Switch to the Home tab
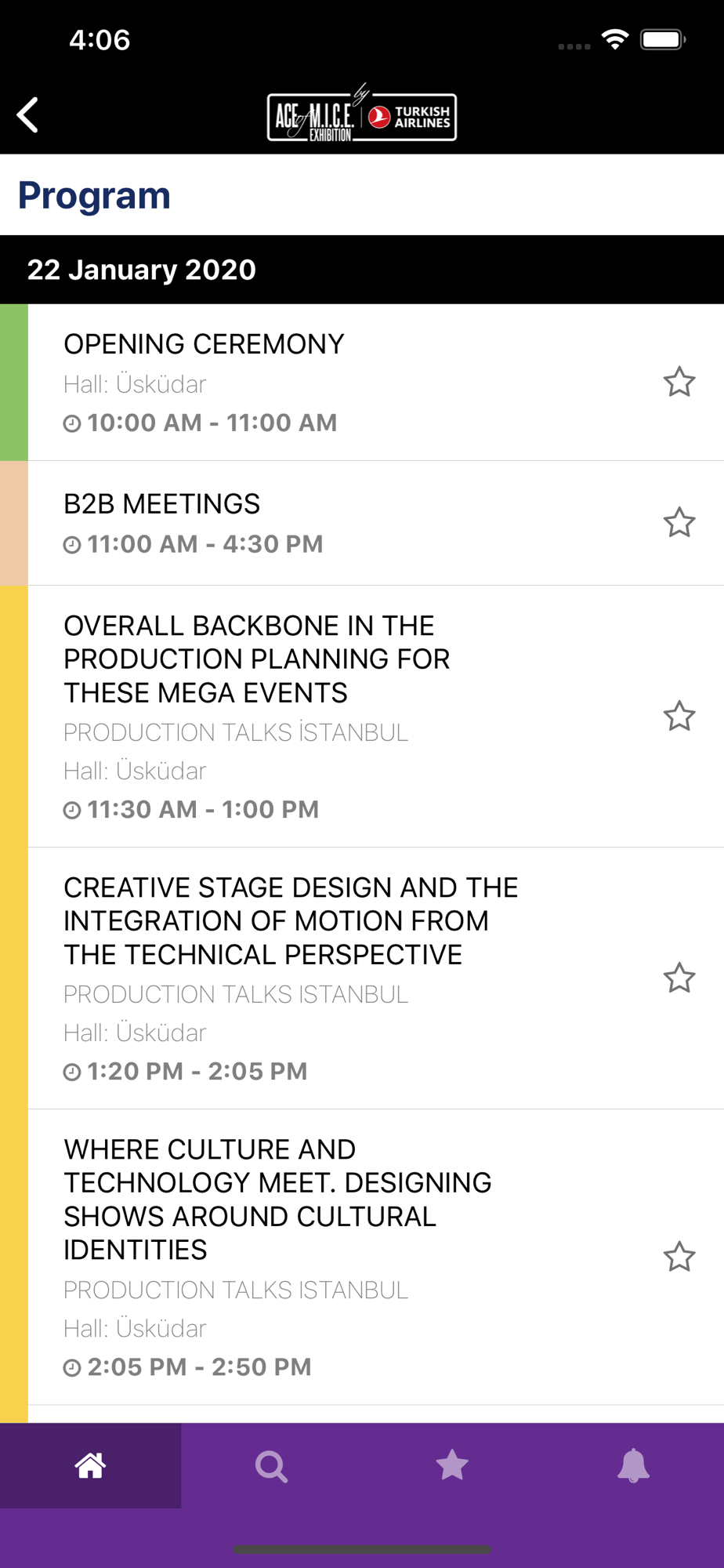This screenshot has height=1568, width=724. coord(90,1465)
